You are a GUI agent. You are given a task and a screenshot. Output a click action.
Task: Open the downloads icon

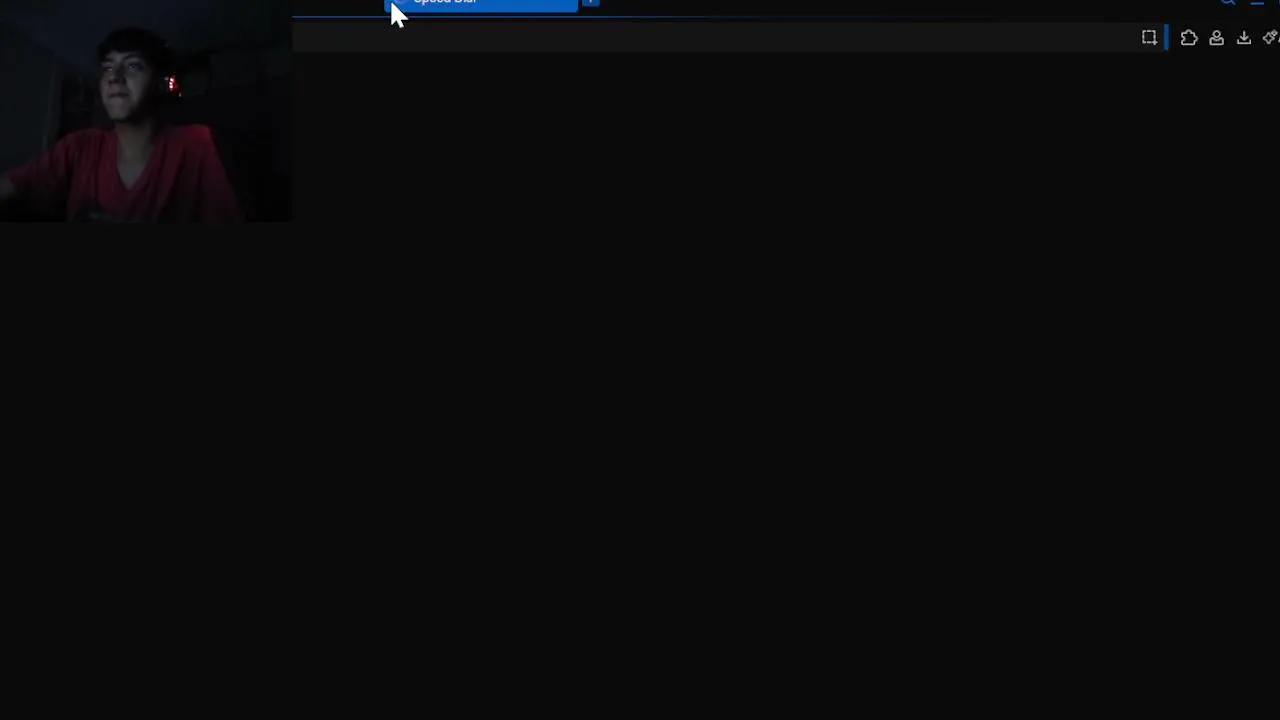pyautogui.click(x=1244, y=38)
